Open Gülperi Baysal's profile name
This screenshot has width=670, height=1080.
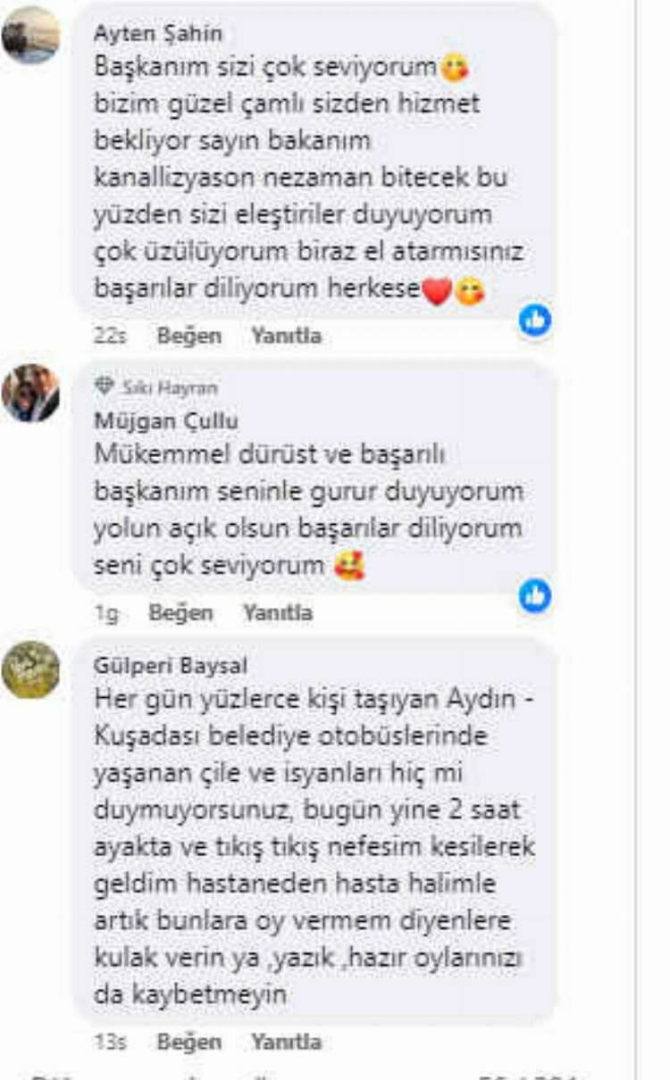(x=170, y=666)
